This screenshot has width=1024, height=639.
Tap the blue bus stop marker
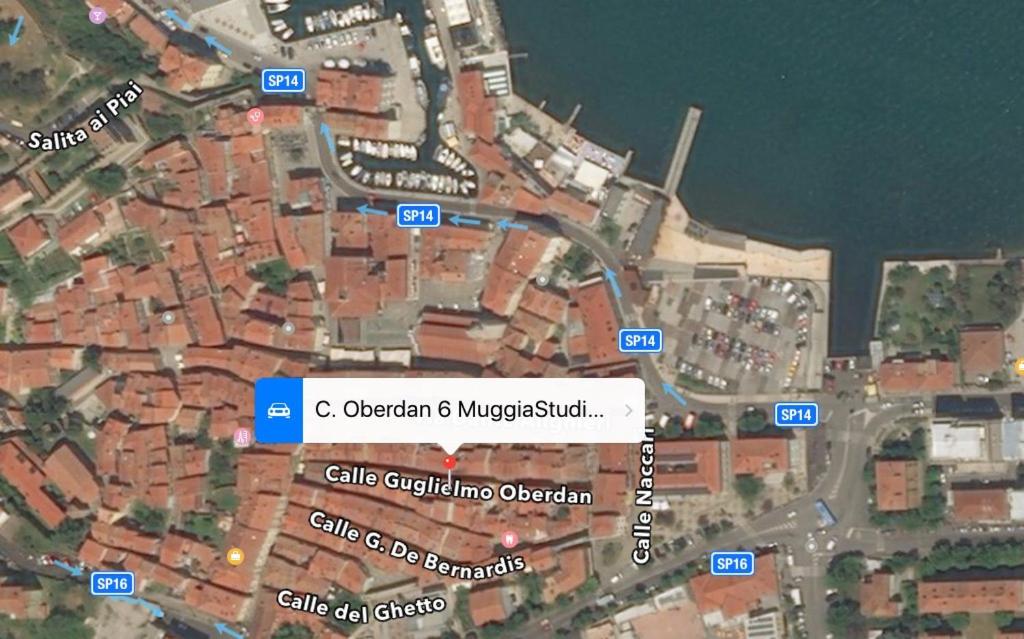[826, 513]
